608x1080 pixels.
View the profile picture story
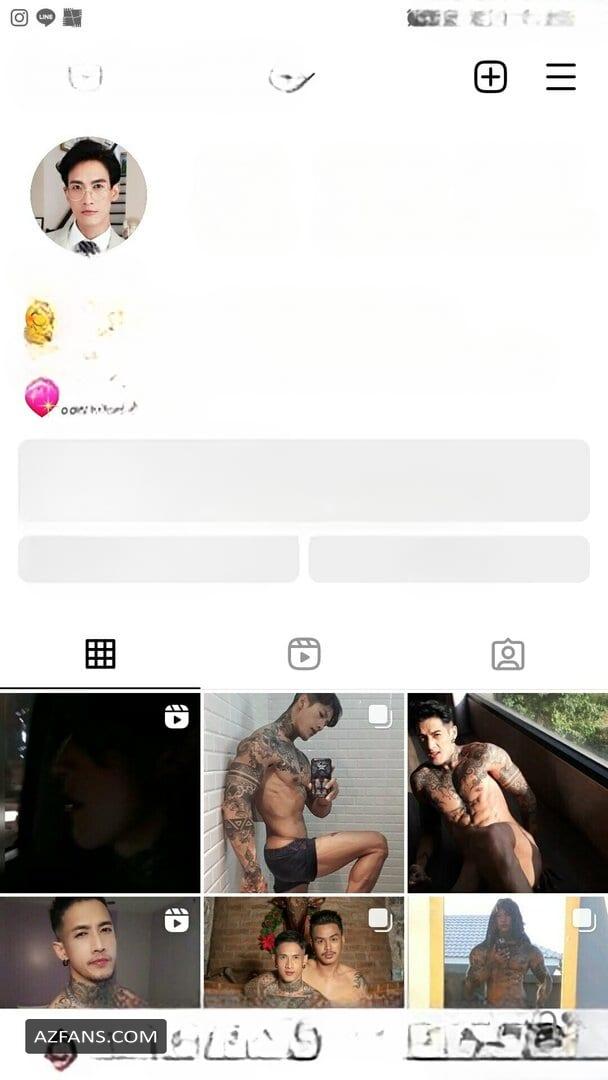(x=88, y=195)
